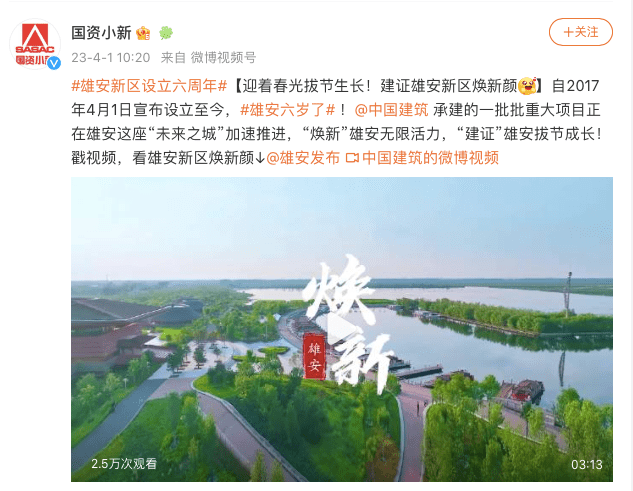633x491 pixels.
Task: Follow the 国资小新 account
Action: (580, 32)
